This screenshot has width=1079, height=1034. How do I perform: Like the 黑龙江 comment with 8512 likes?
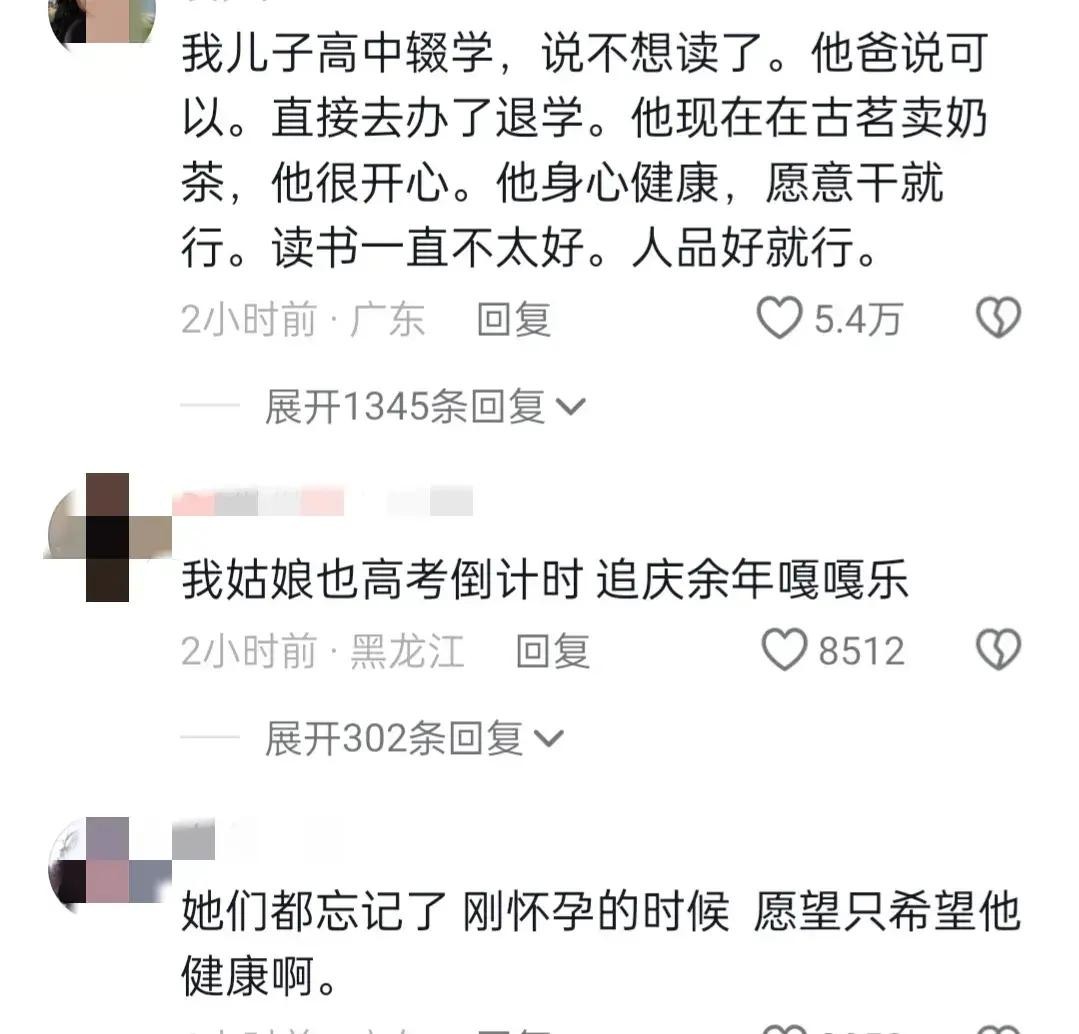coord(785,651)
